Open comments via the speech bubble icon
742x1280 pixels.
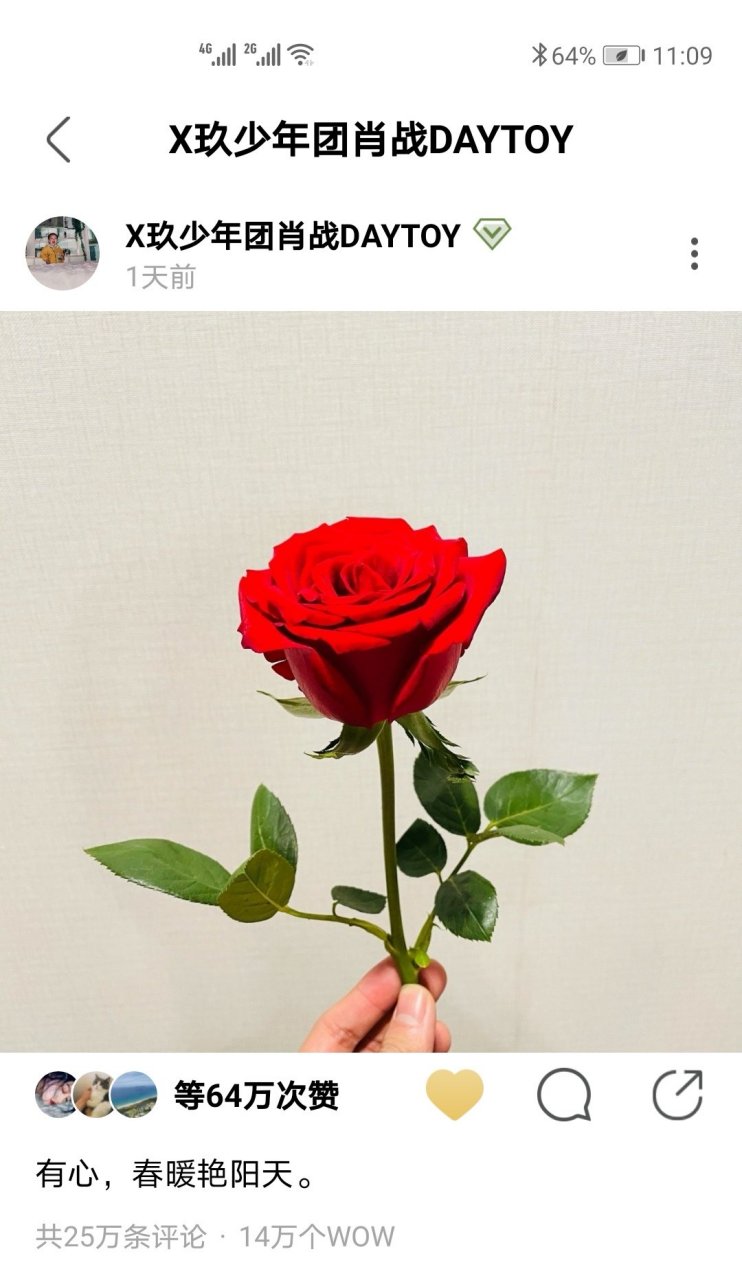[564, 1095]
